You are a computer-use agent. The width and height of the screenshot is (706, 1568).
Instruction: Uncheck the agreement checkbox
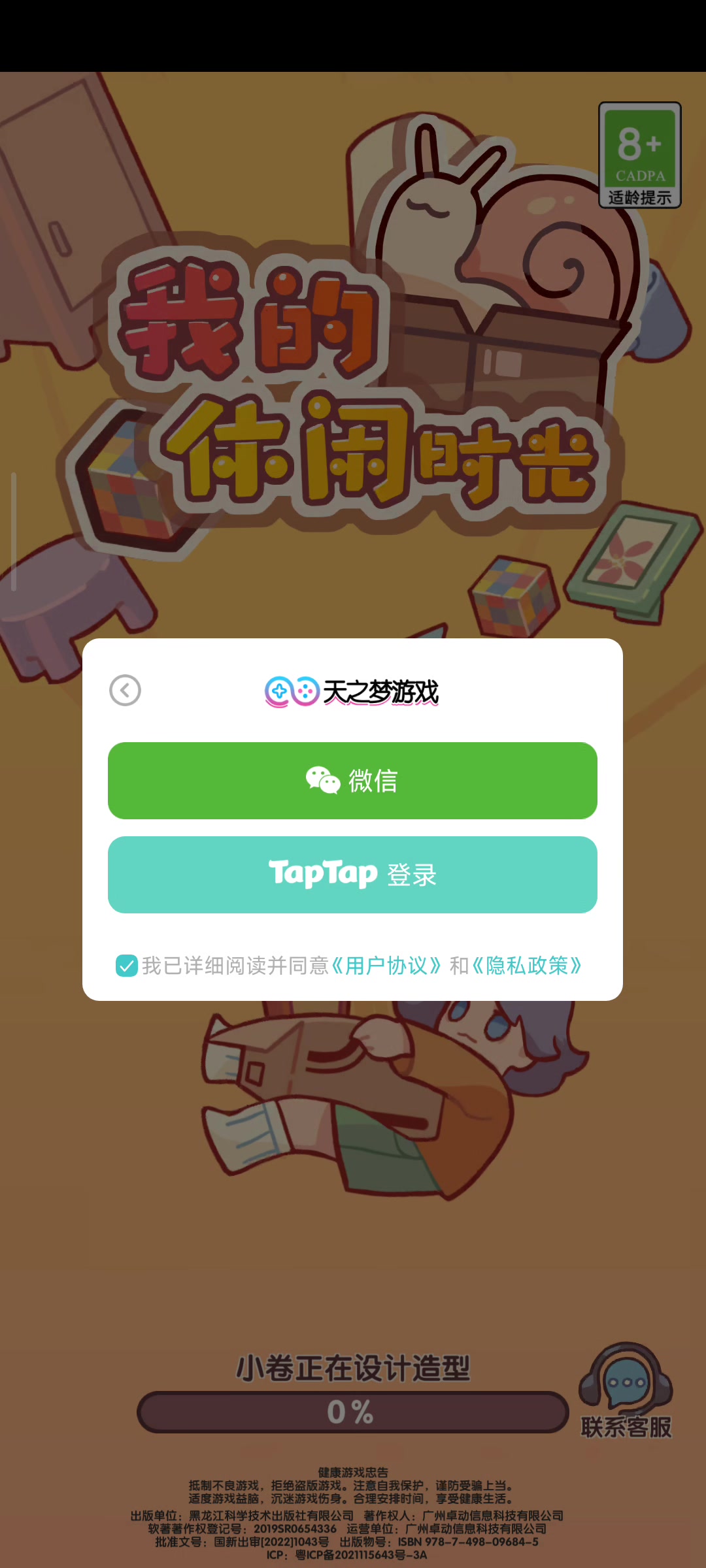click(126, 966)
